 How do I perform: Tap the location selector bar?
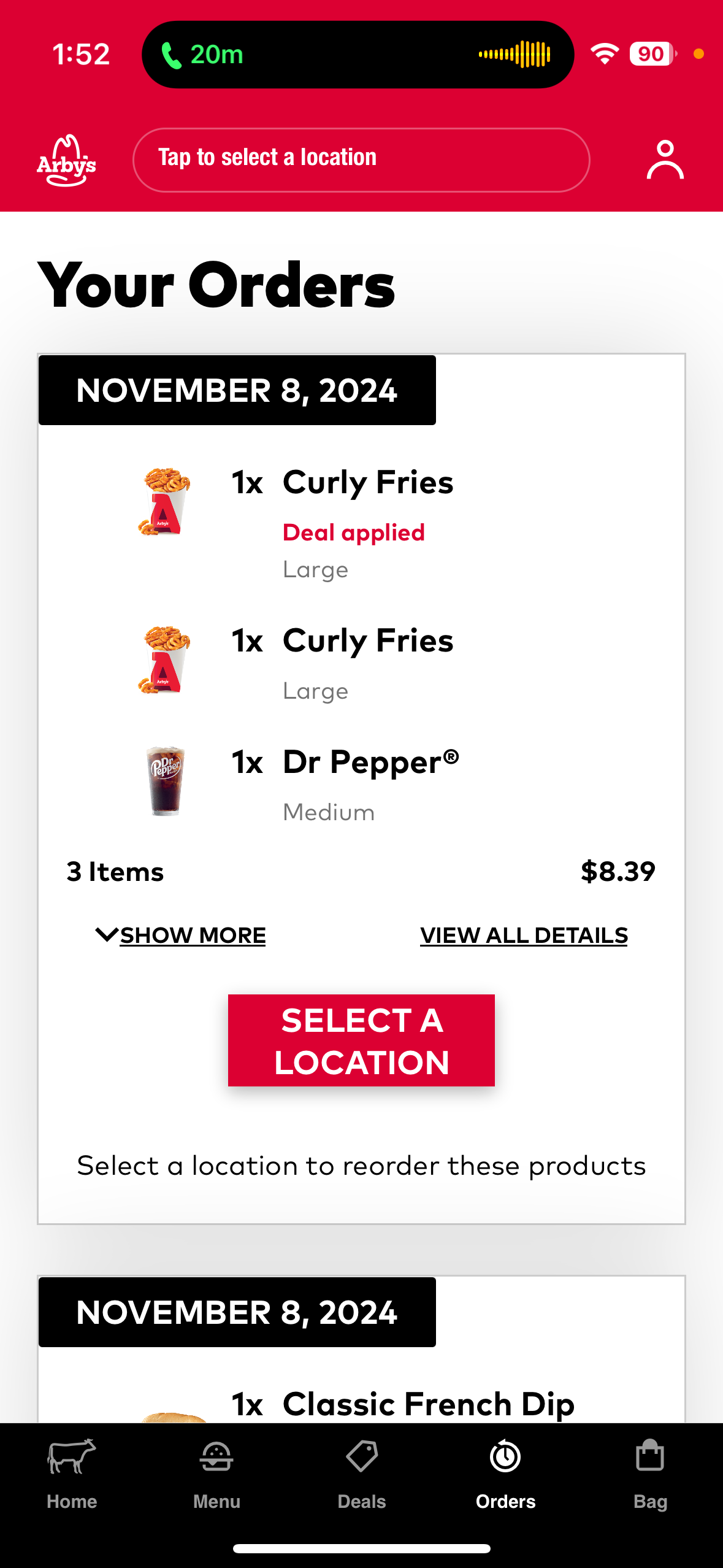click(361, 159)
